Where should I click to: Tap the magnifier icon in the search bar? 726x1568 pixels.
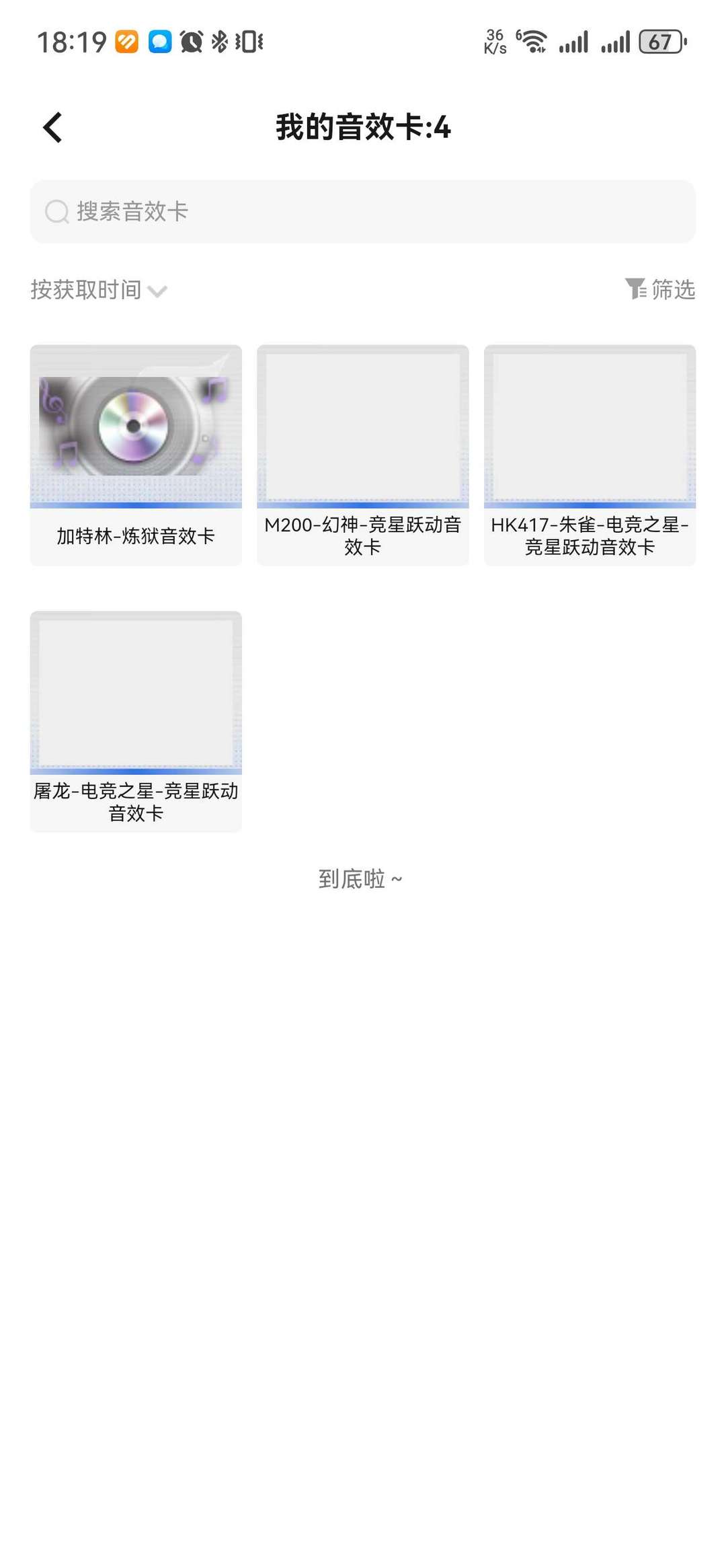[x=56, y=211]
